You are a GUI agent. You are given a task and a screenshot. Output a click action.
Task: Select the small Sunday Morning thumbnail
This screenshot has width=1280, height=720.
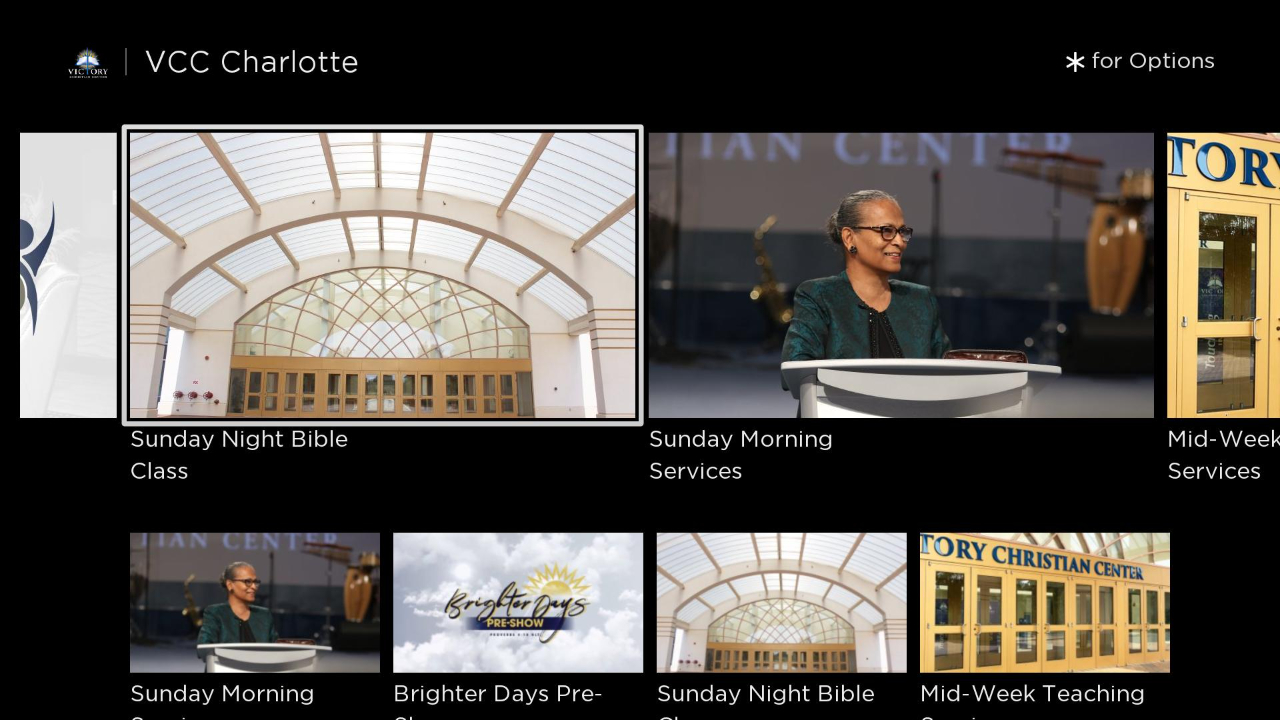coord(255,602)
